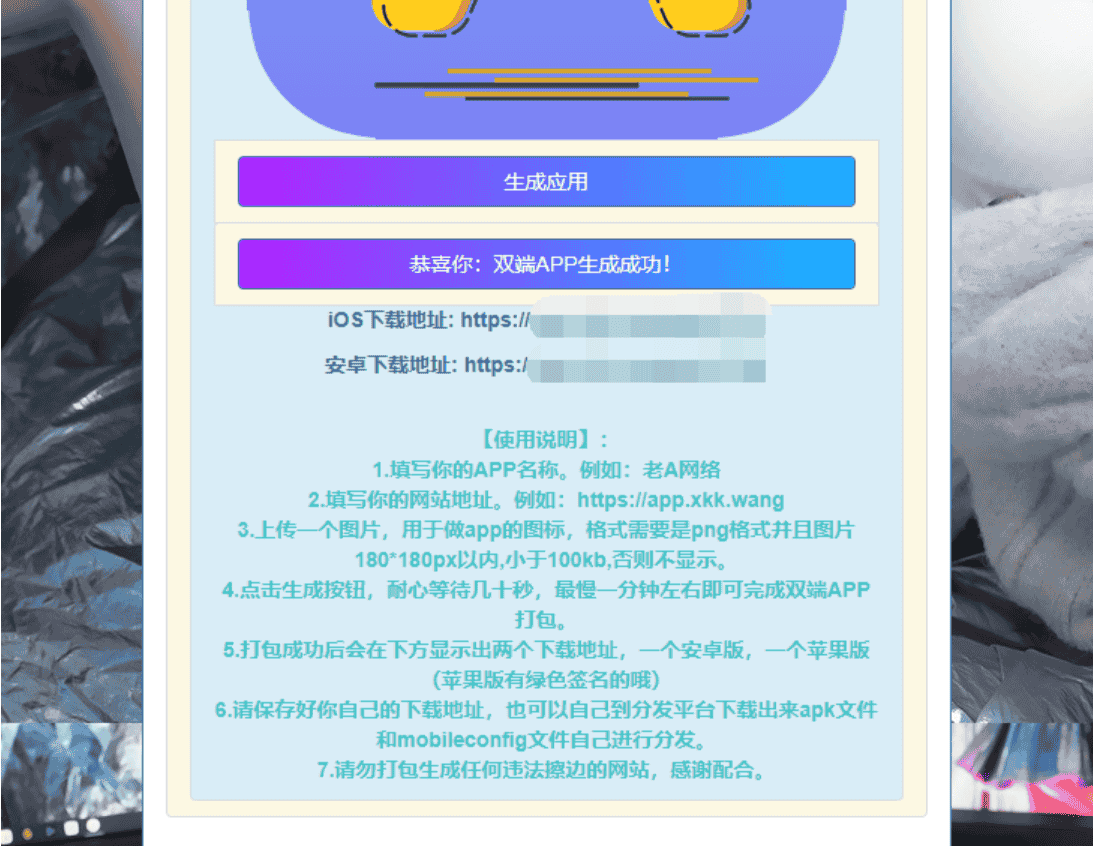Tap the 恭喜你：双端APP生成成功 button
Screen dimensions: 1093x846
(x=546, y=264)
